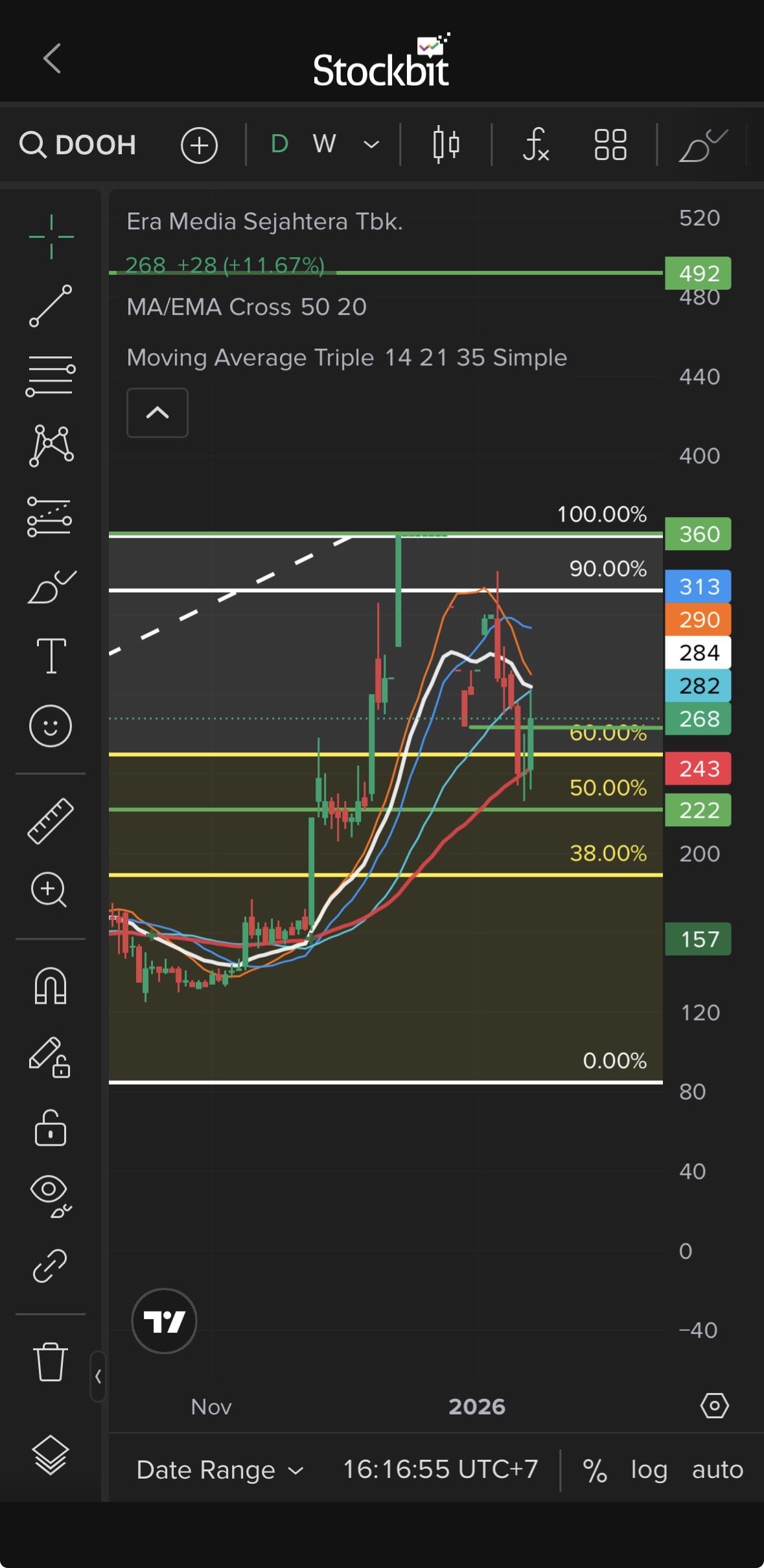This screenshot has height=1568, width=764.
Task: Toggle the magnet snap mode
Action: 51,986
